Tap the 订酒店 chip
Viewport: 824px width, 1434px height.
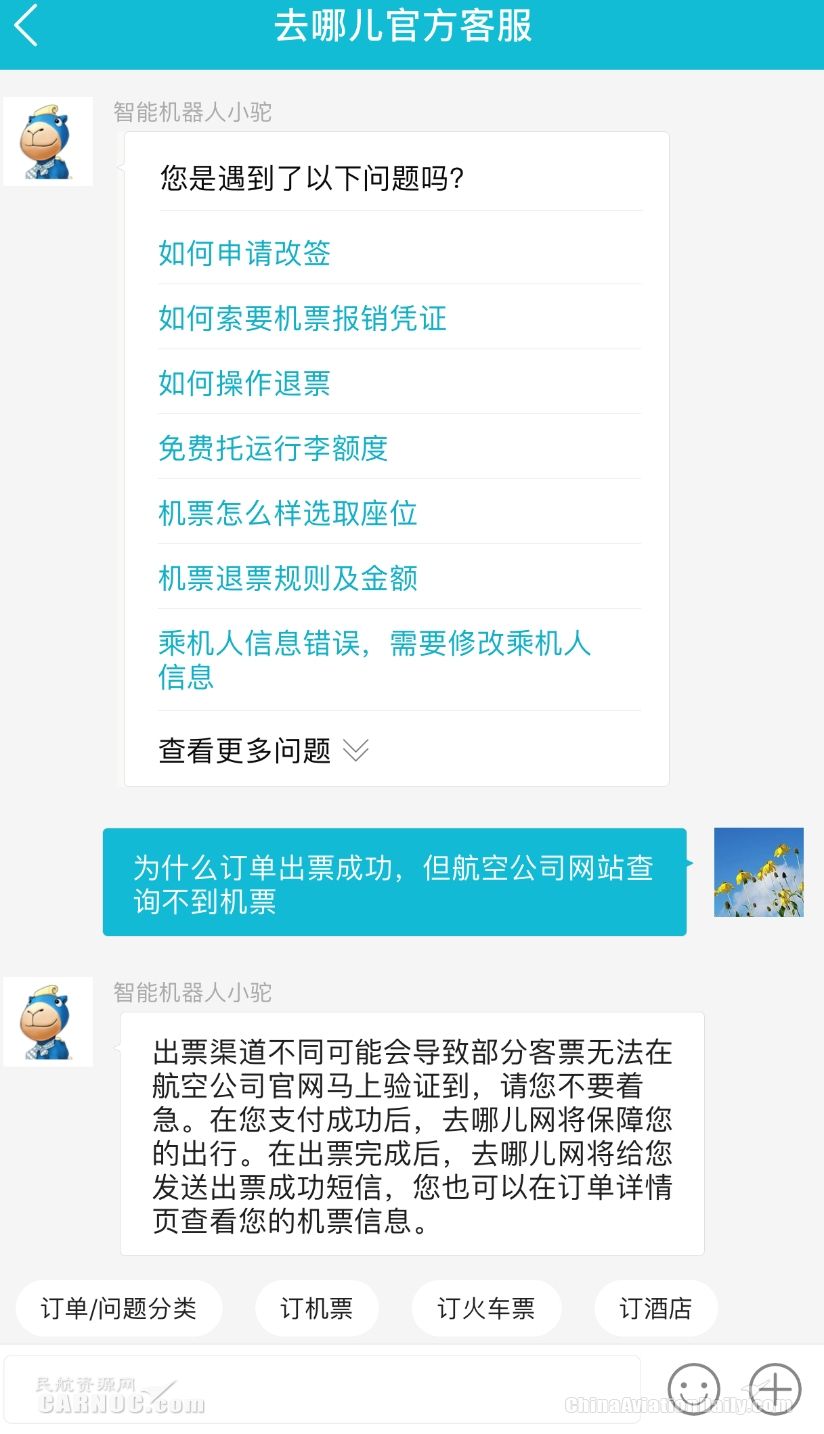pos(656,1308)
